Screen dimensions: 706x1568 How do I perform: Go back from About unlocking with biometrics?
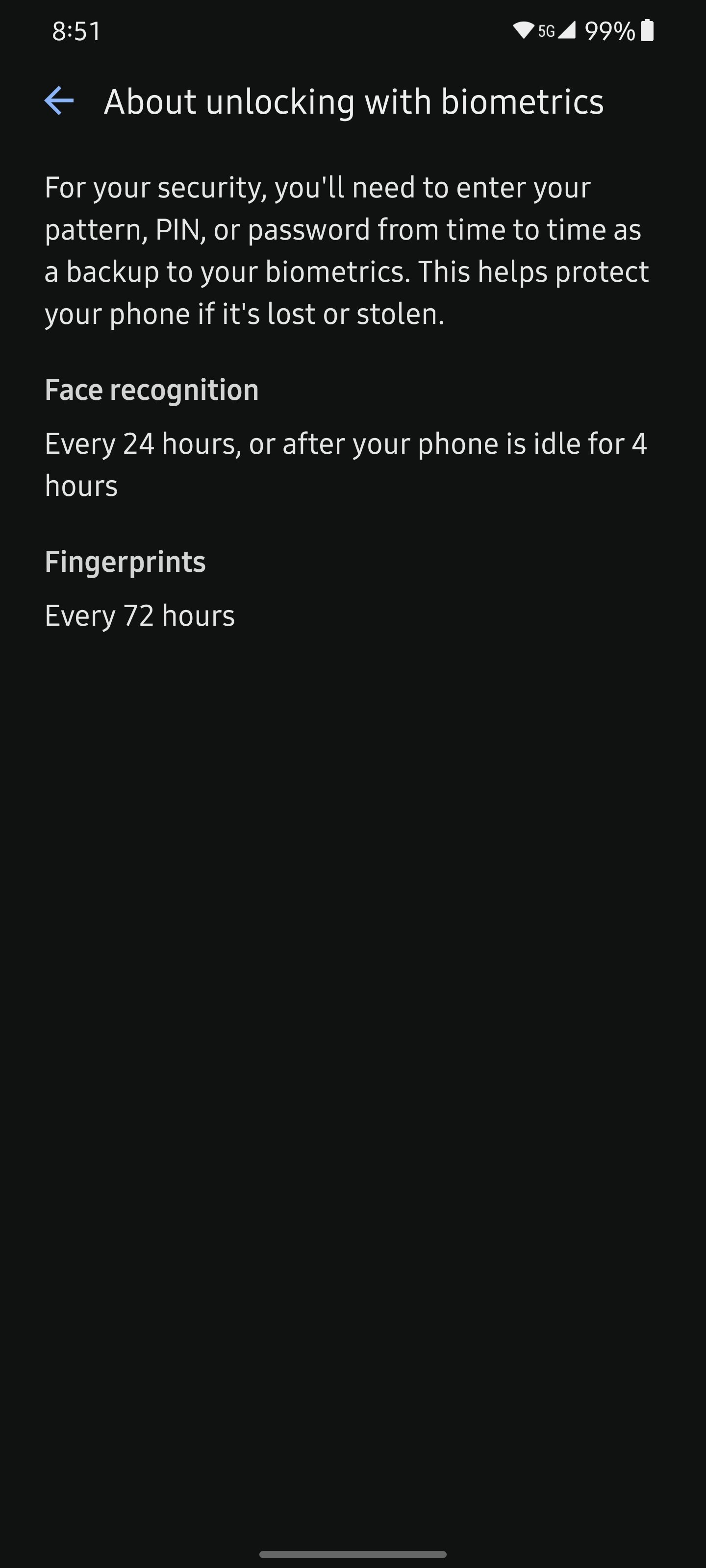point(59,100)
